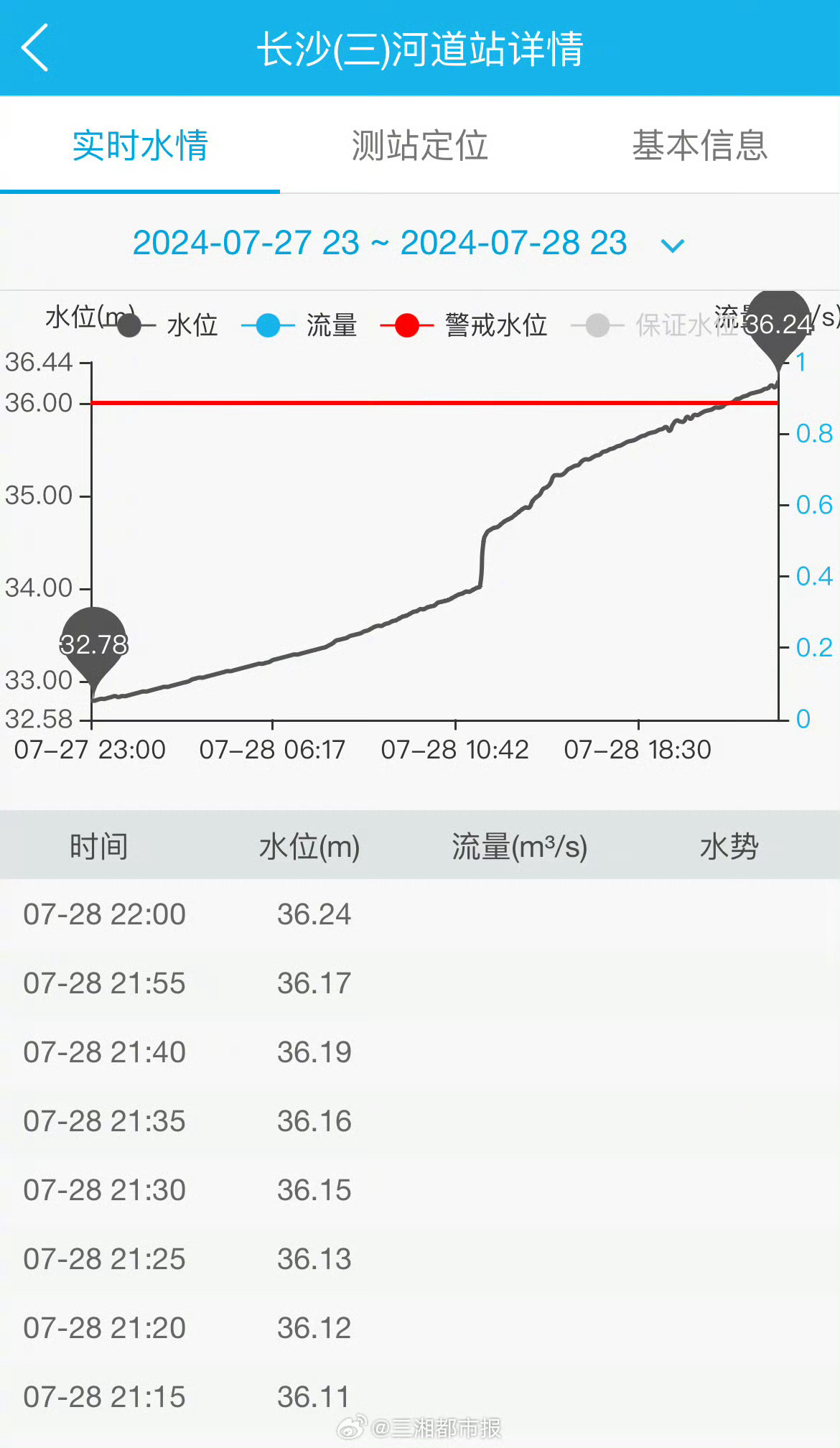Toggle the 流量 series in chart legend
Image resolution: width=840 pixels, height=1448 pixels.
click(x=299, y=325)
